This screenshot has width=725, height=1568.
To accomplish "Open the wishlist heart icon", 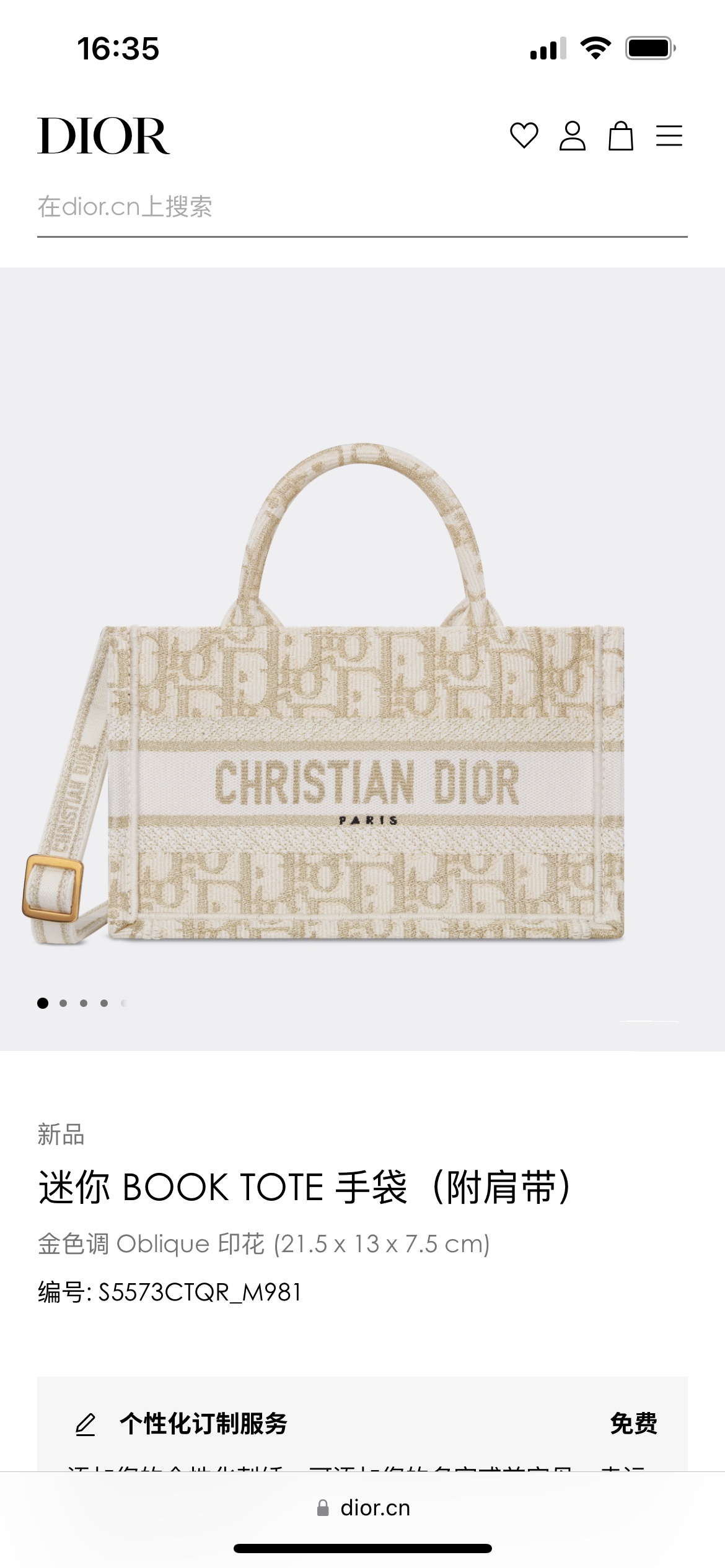I will tap(524, 136).
